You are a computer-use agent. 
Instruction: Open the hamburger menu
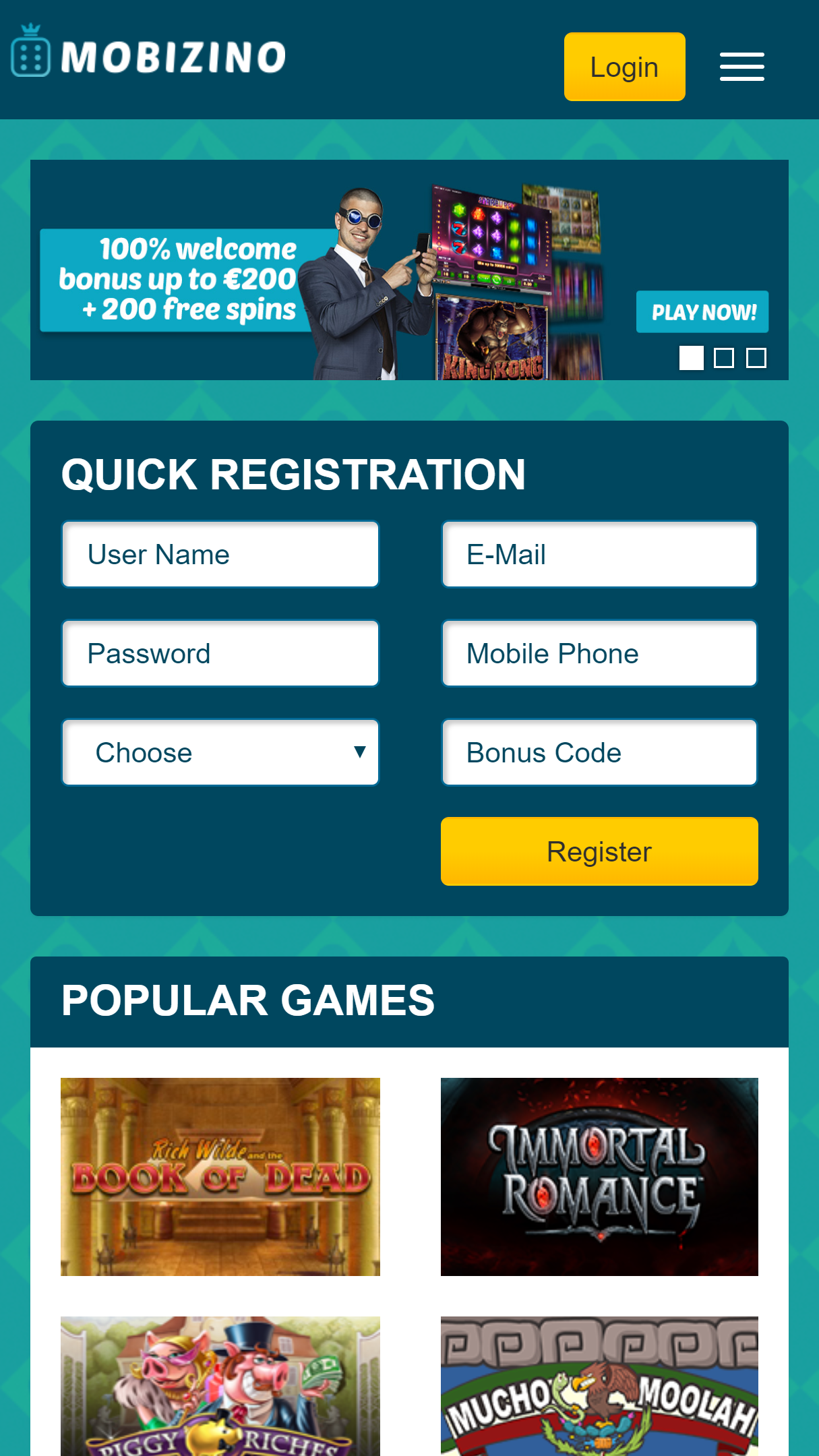[x=741, y=67]
